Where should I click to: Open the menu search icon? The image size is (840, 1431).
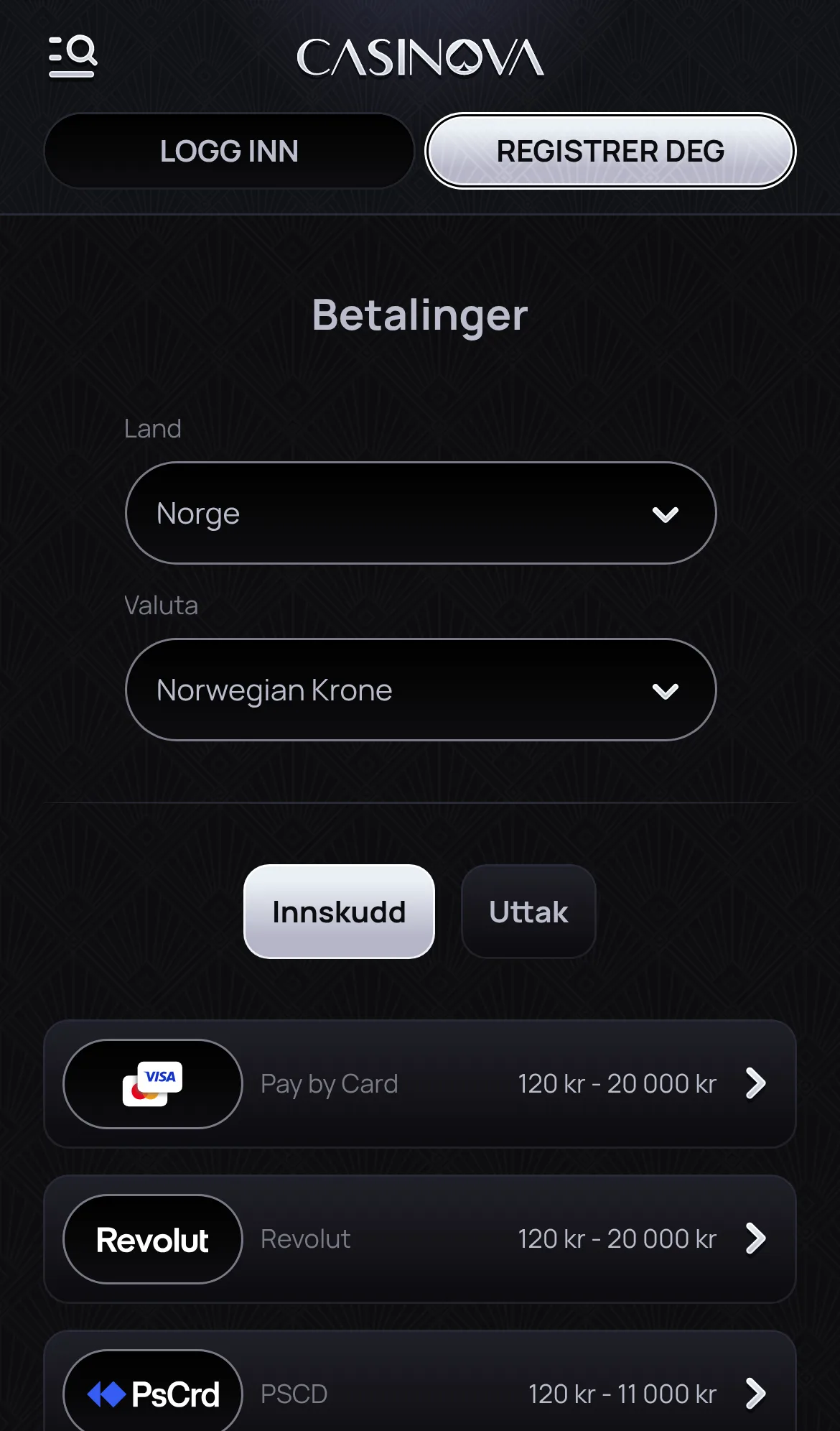[73, 56]
